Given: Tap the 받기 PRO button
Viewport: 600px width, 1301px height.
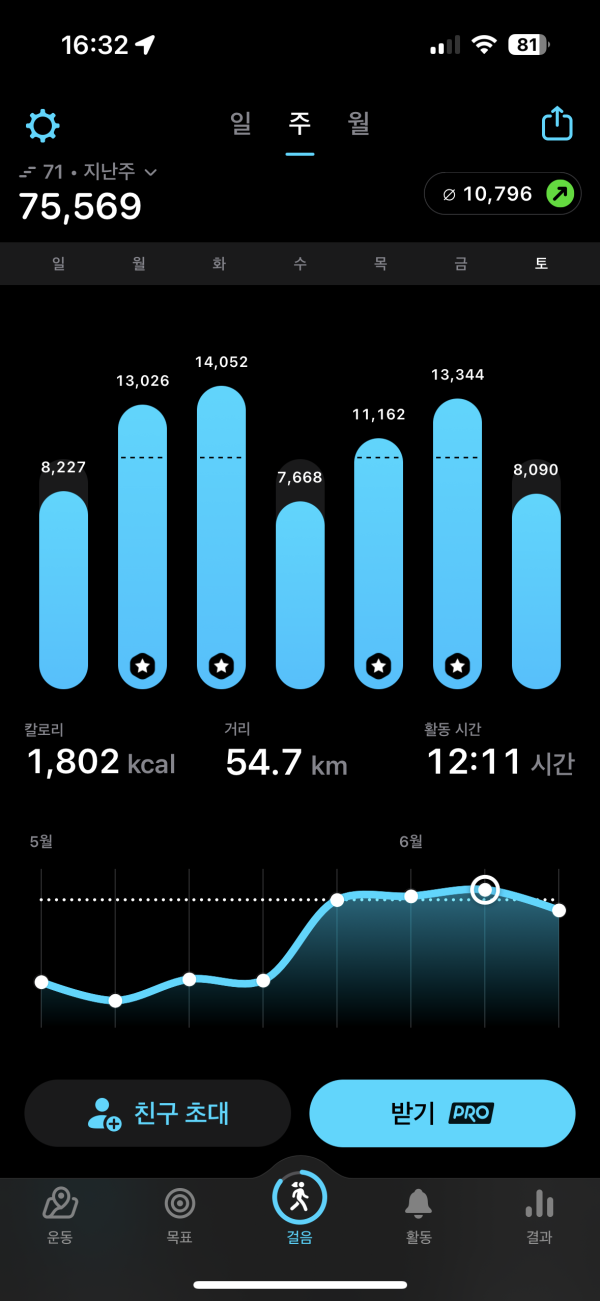Looking at the screenshot, I should (x=443, y=1113).
